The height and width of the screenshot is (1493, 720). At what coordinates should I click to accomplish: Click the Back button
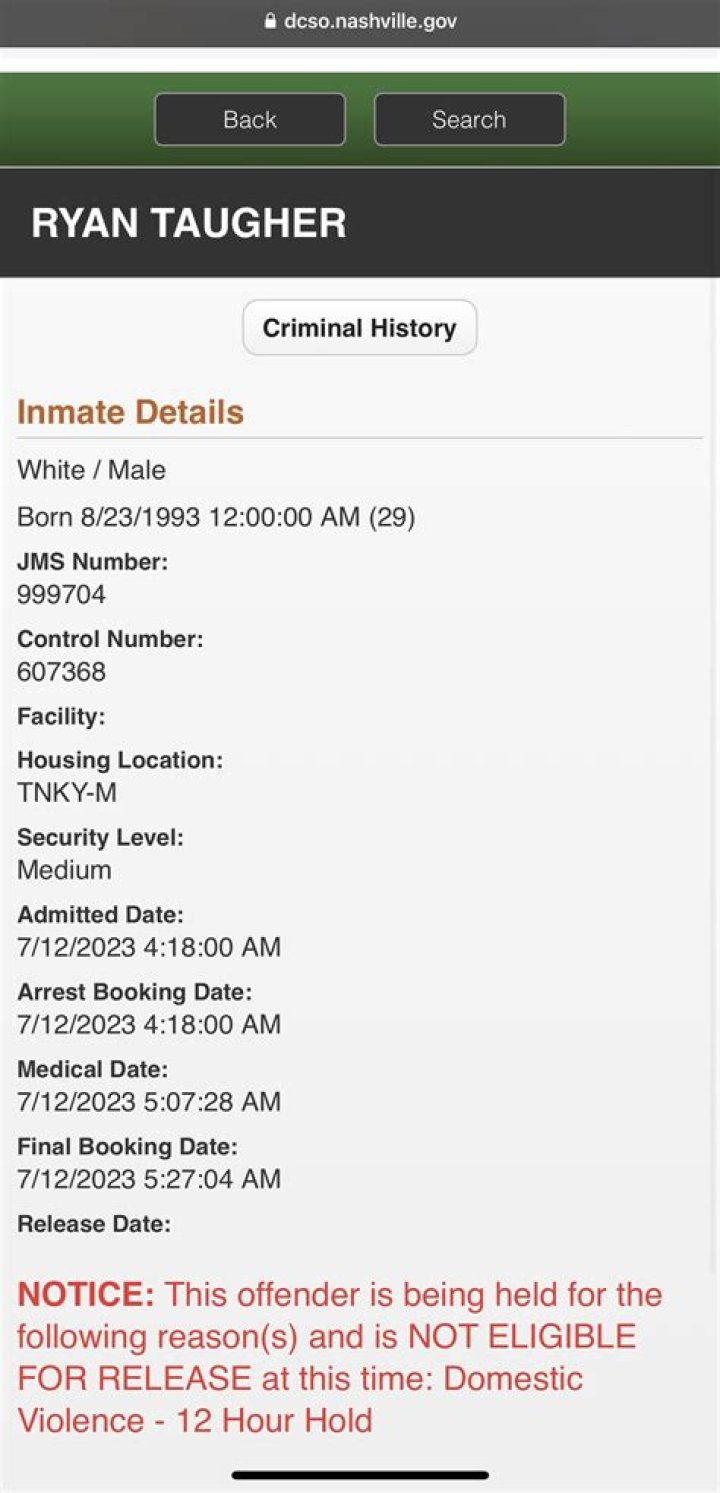[249, 119]
